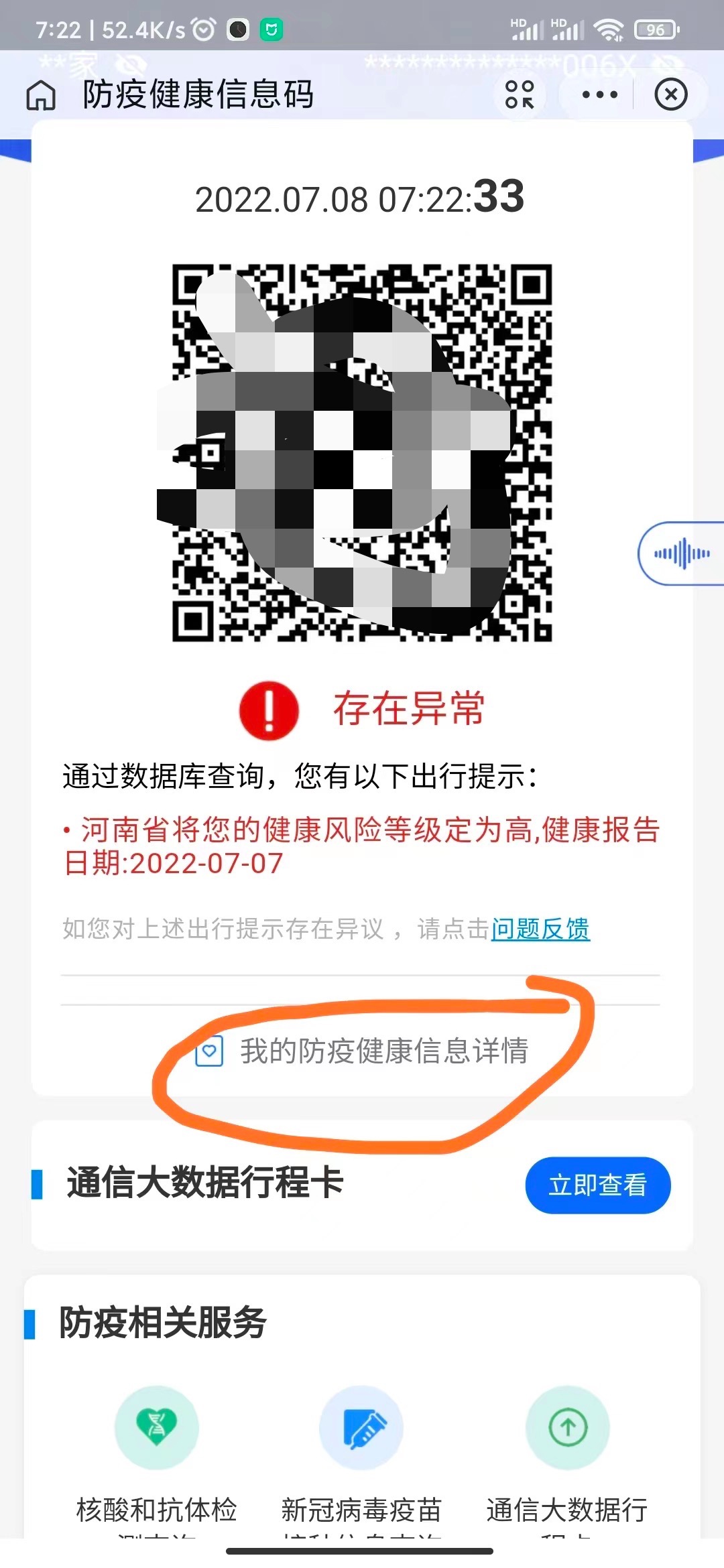Image resolution: width=724 pixels, height=1568 pixels.
Task: Open 通信大数据行程卡 service icon
Action: (567, 1427)
